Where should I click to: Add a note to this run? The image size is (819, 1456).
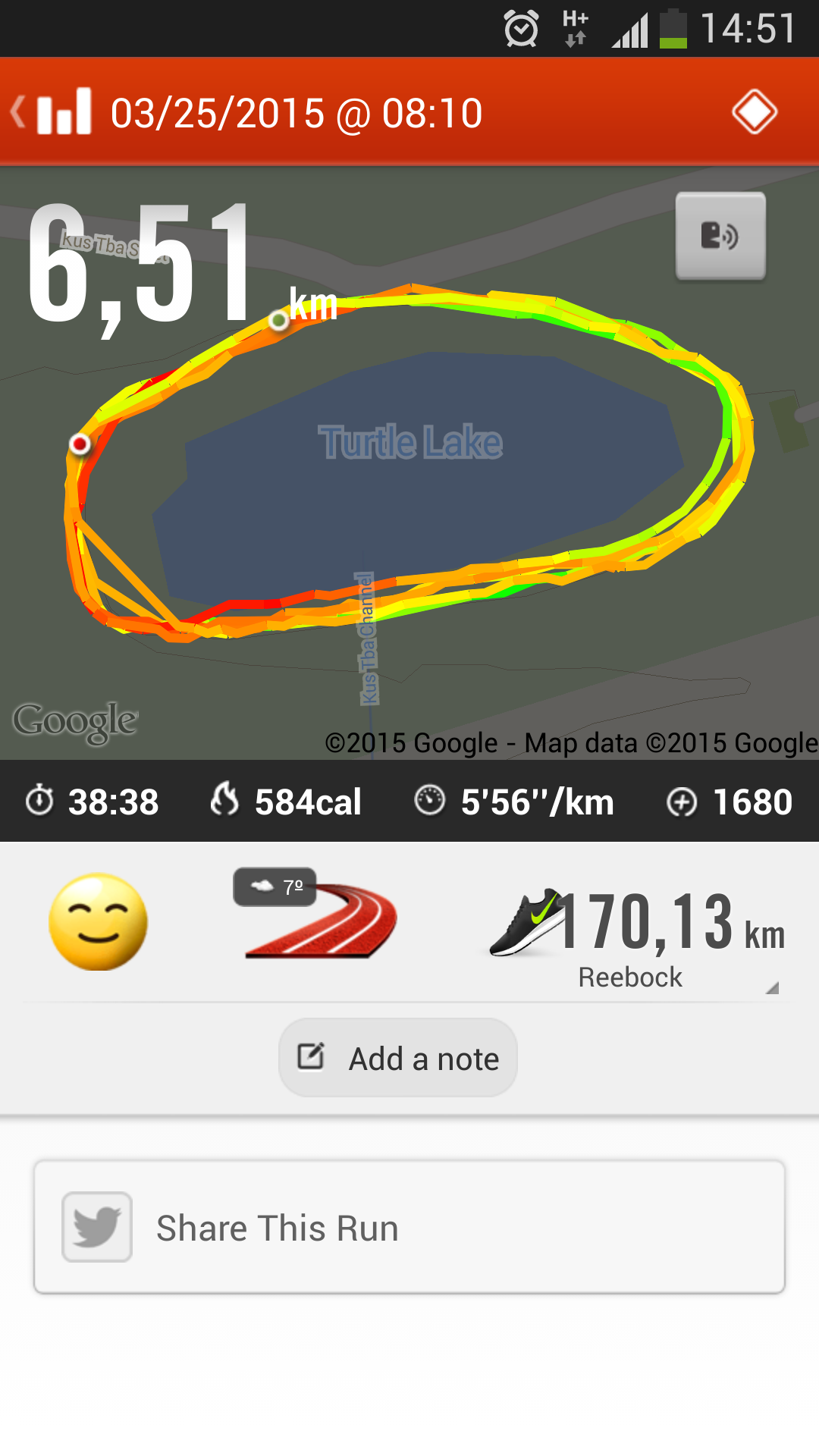(x=398, y=1058)
